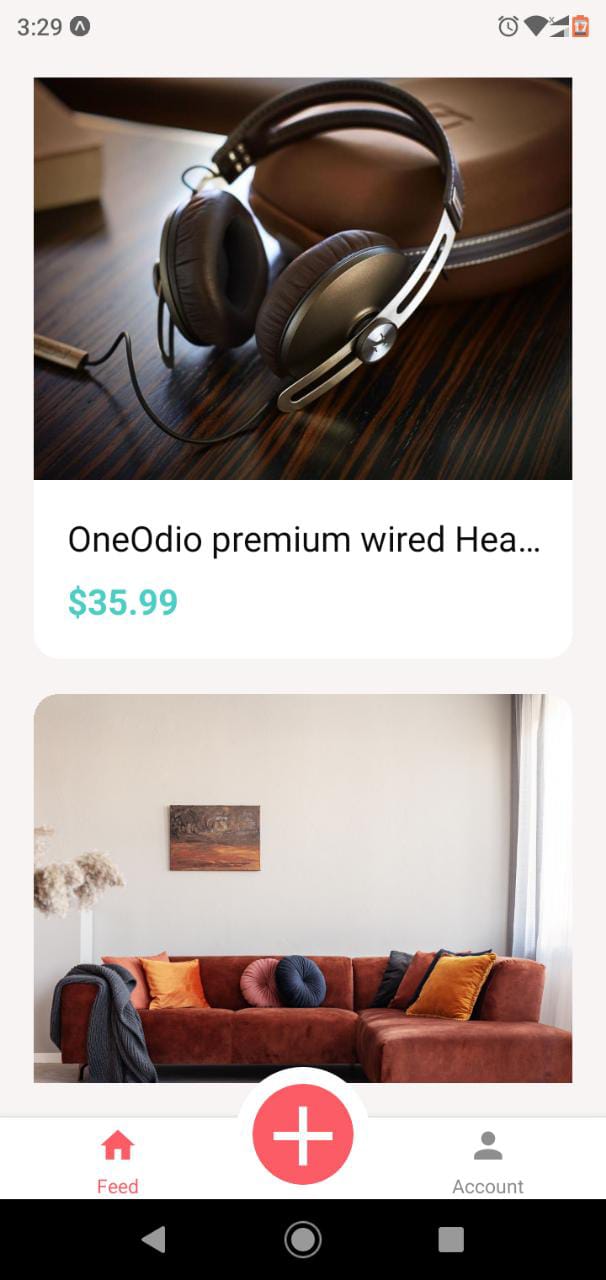The height and width of the screenshot is (1280, 606).
Task: Open the OneOdio premium wired headphones listing
Action: (x=303, y=367)
